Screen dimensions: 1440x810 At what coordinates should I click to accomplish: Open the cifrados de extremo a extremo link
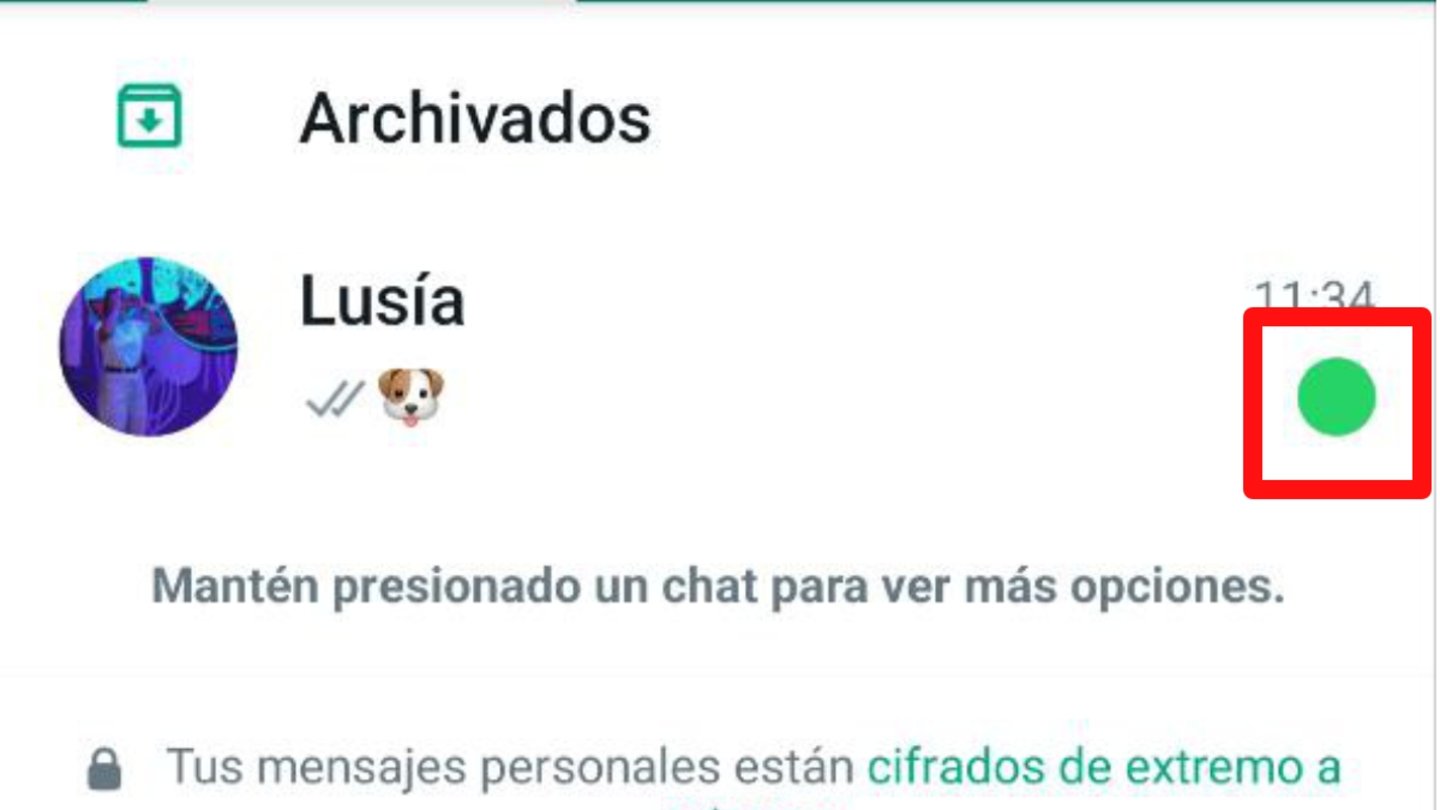click(x=1102, y=768)
